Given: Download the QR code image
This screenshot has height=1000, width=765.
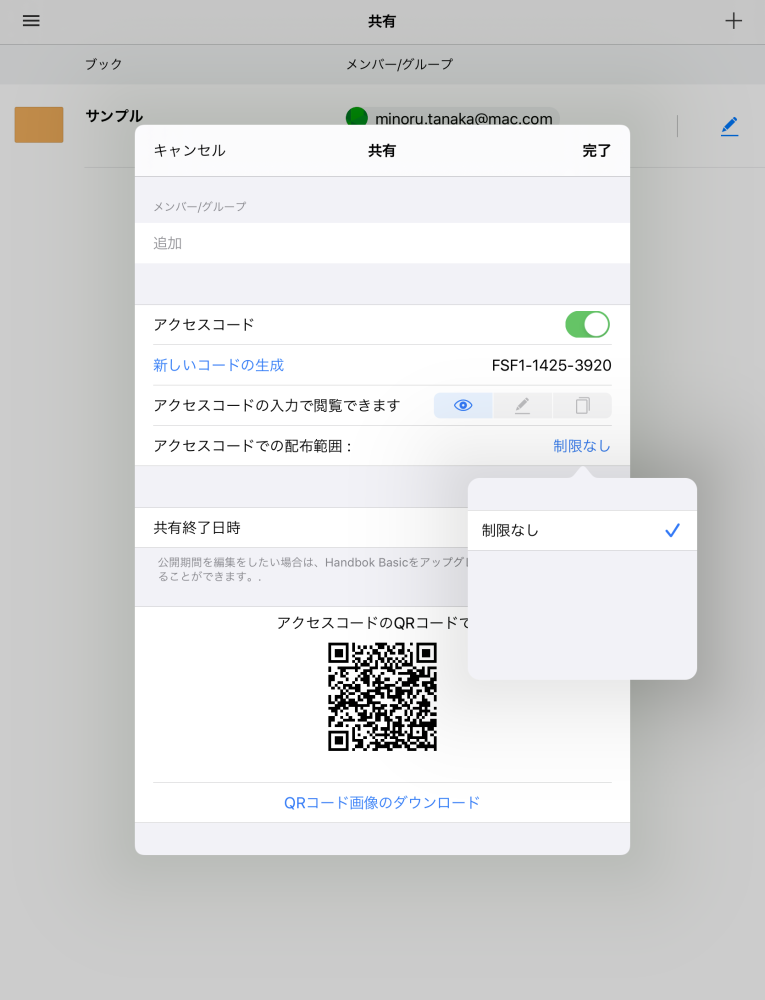Looking at the screenshot, I should [x=382, y=802].
